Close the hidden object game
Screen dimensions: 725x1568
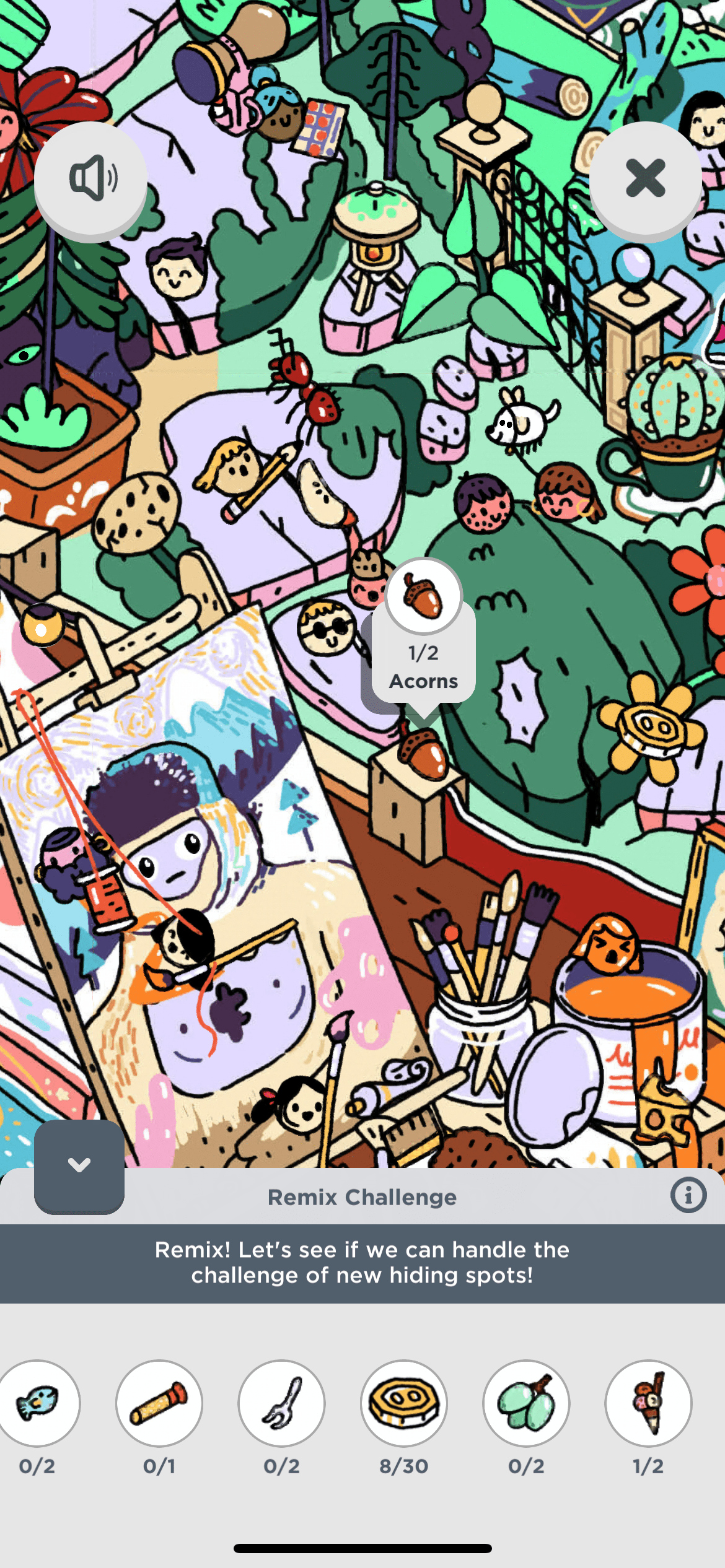tap(645, 178)
